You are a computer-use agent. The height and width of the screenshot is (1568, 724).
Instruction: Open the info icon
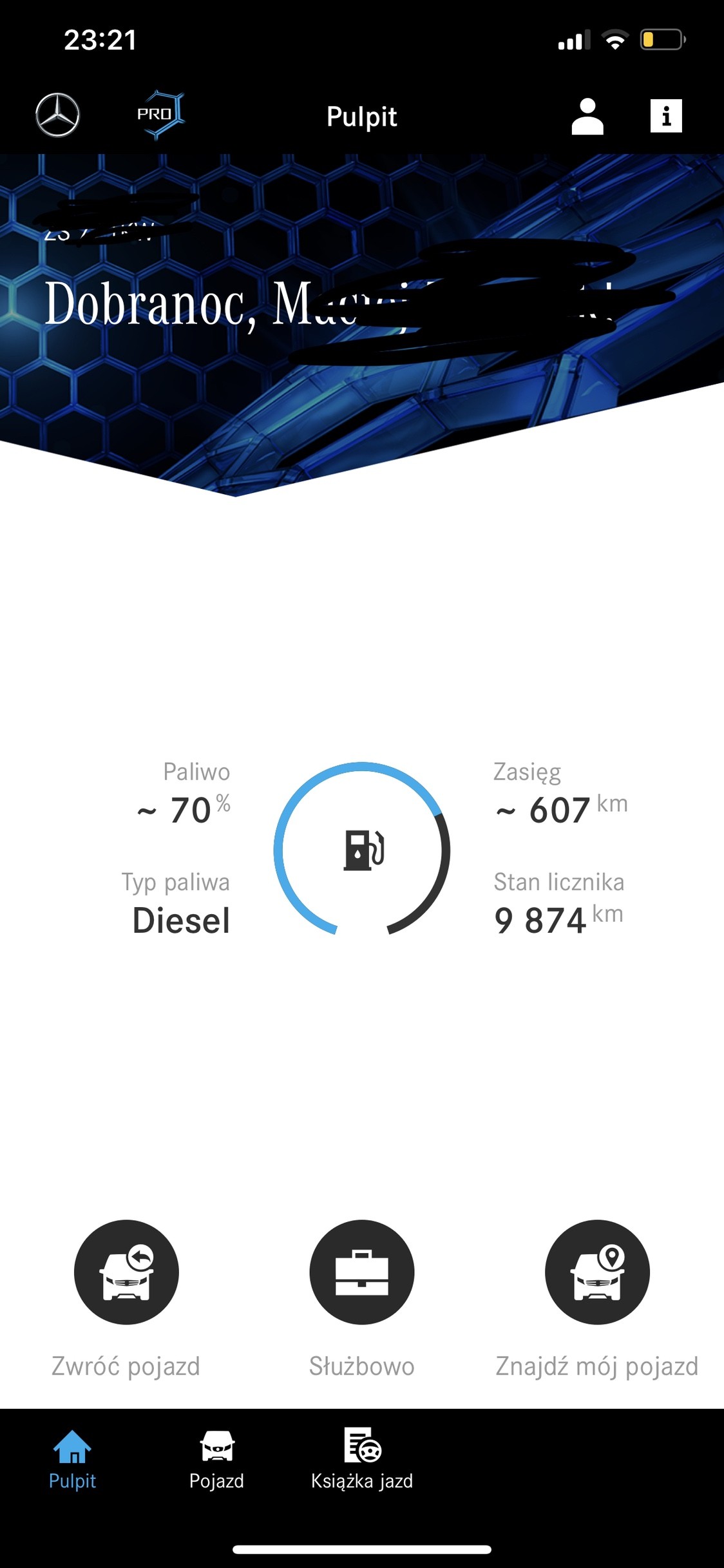click(x=666, y=117)
